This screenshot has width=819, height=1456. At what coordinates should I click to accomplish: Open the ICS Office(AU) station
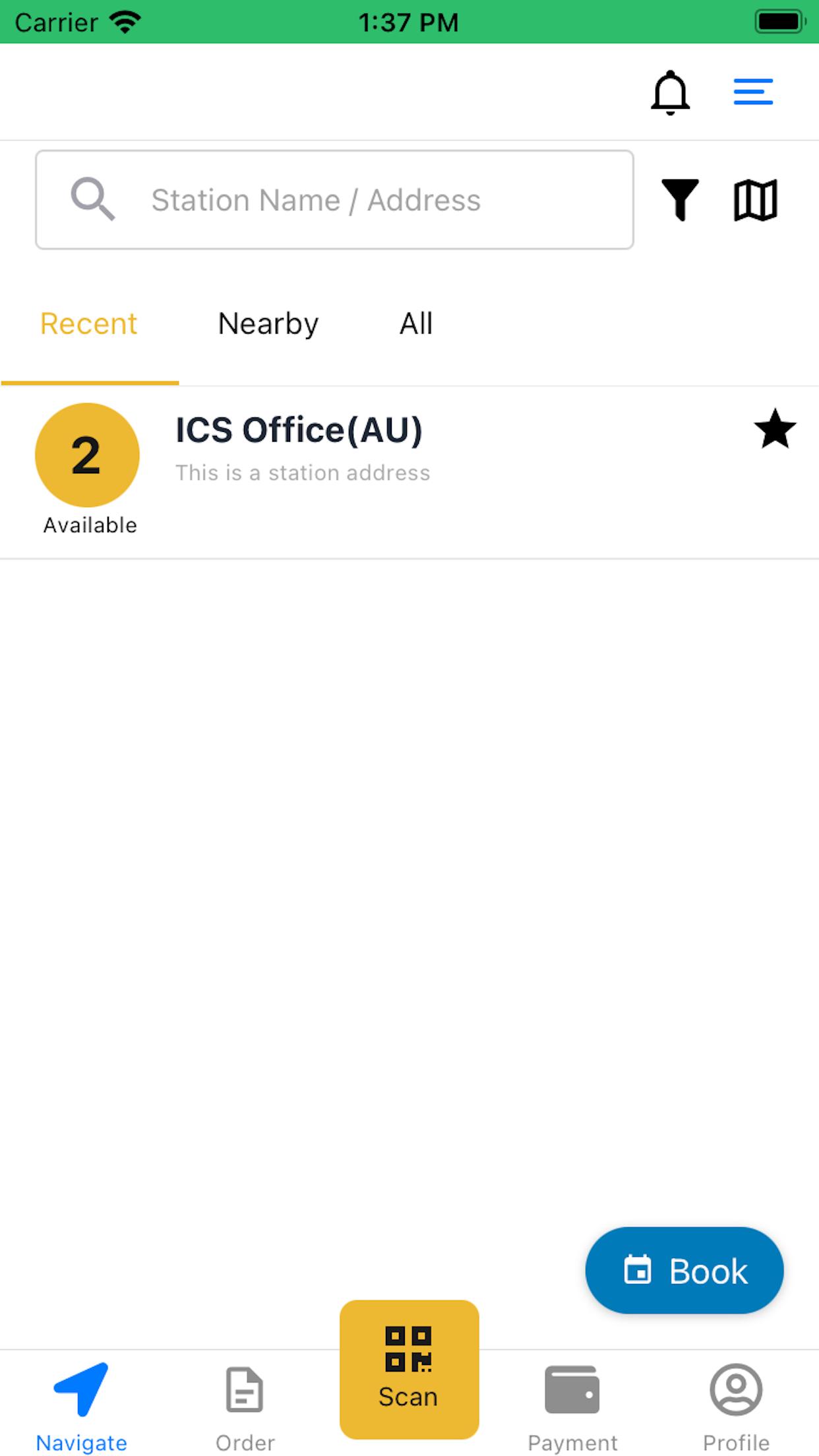pos(409,473)
